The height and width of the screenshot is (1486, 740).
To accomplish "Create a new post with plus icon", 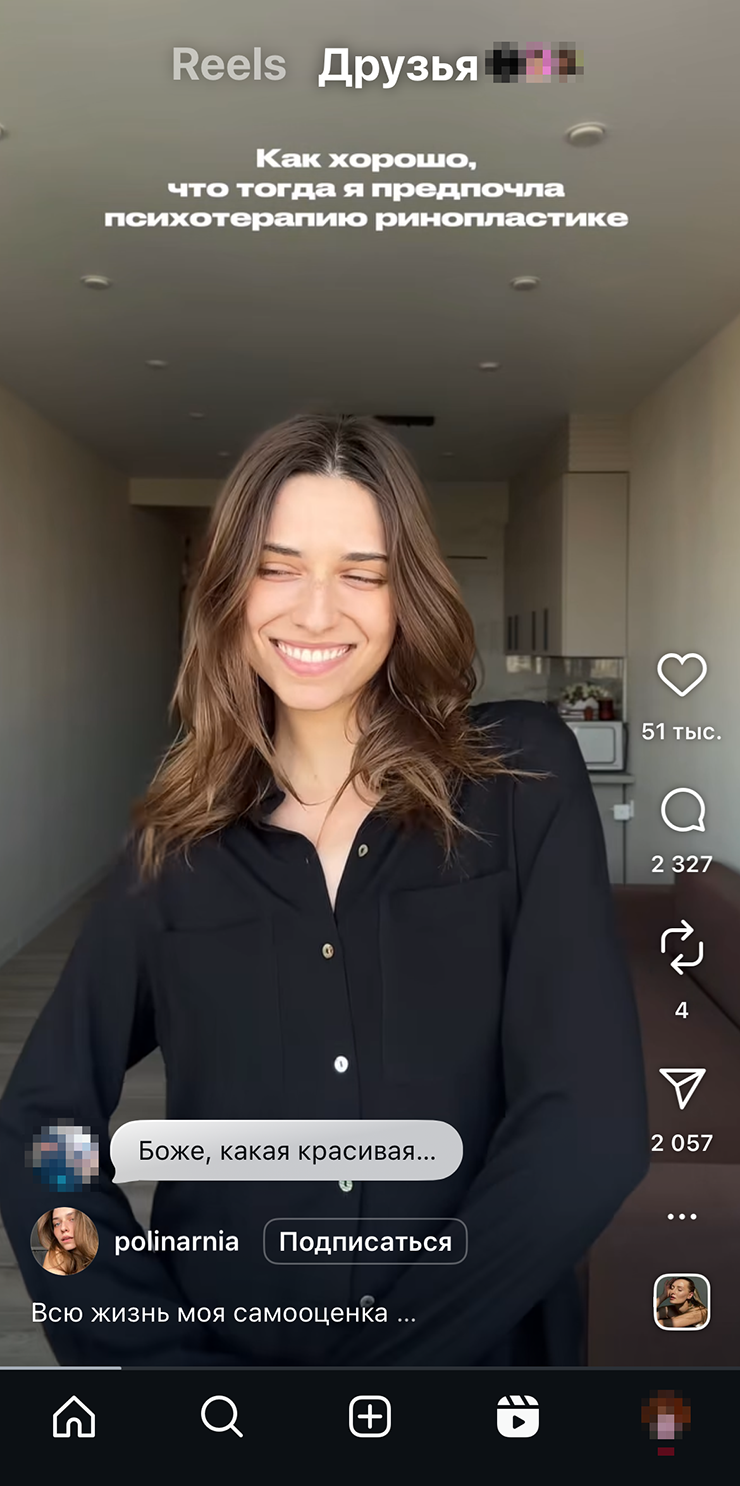I will click(369, 1417).
